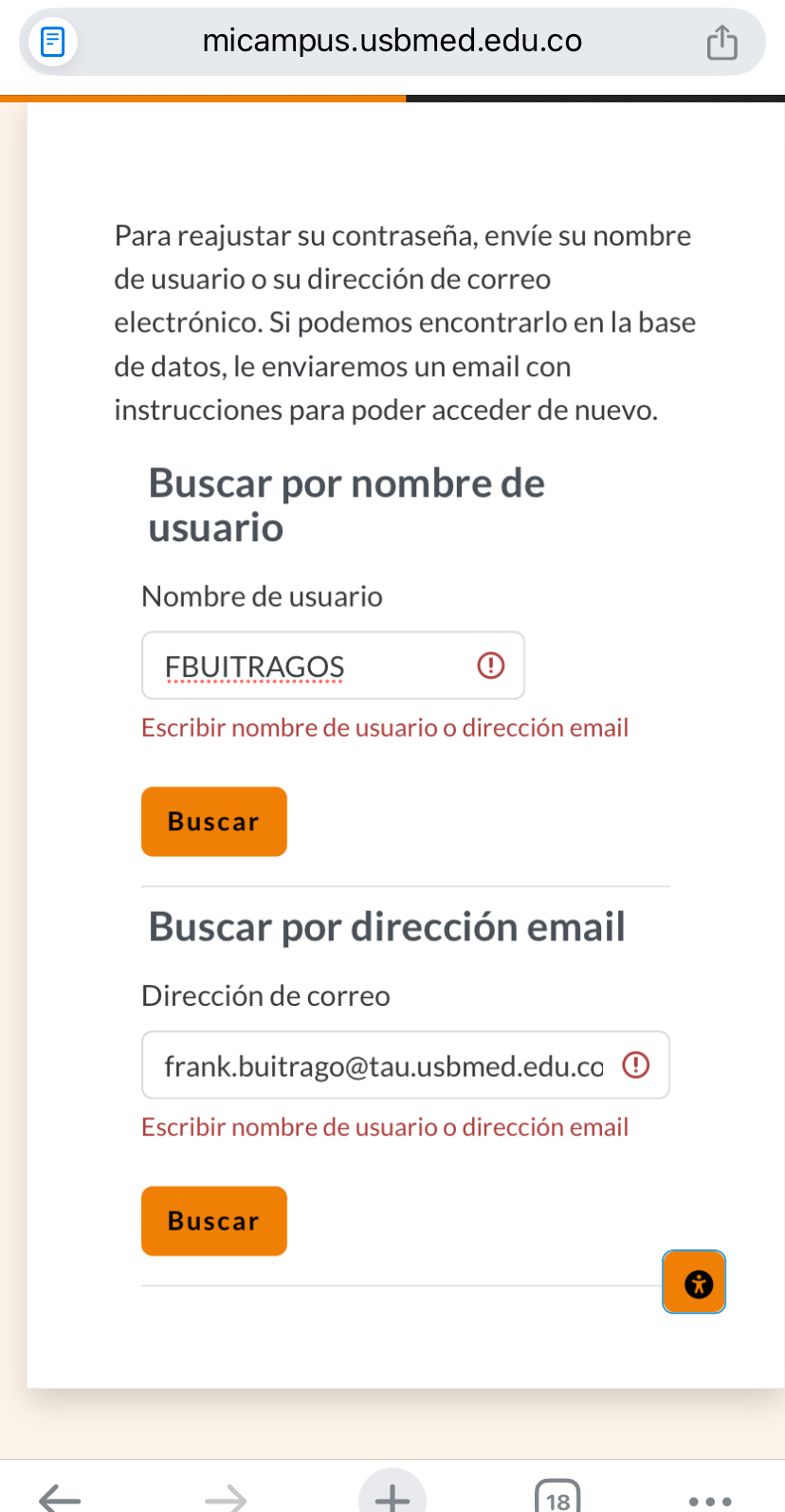
Task: Tap Buscar under Nombre de usuario
Action: [x=214, y=822]
